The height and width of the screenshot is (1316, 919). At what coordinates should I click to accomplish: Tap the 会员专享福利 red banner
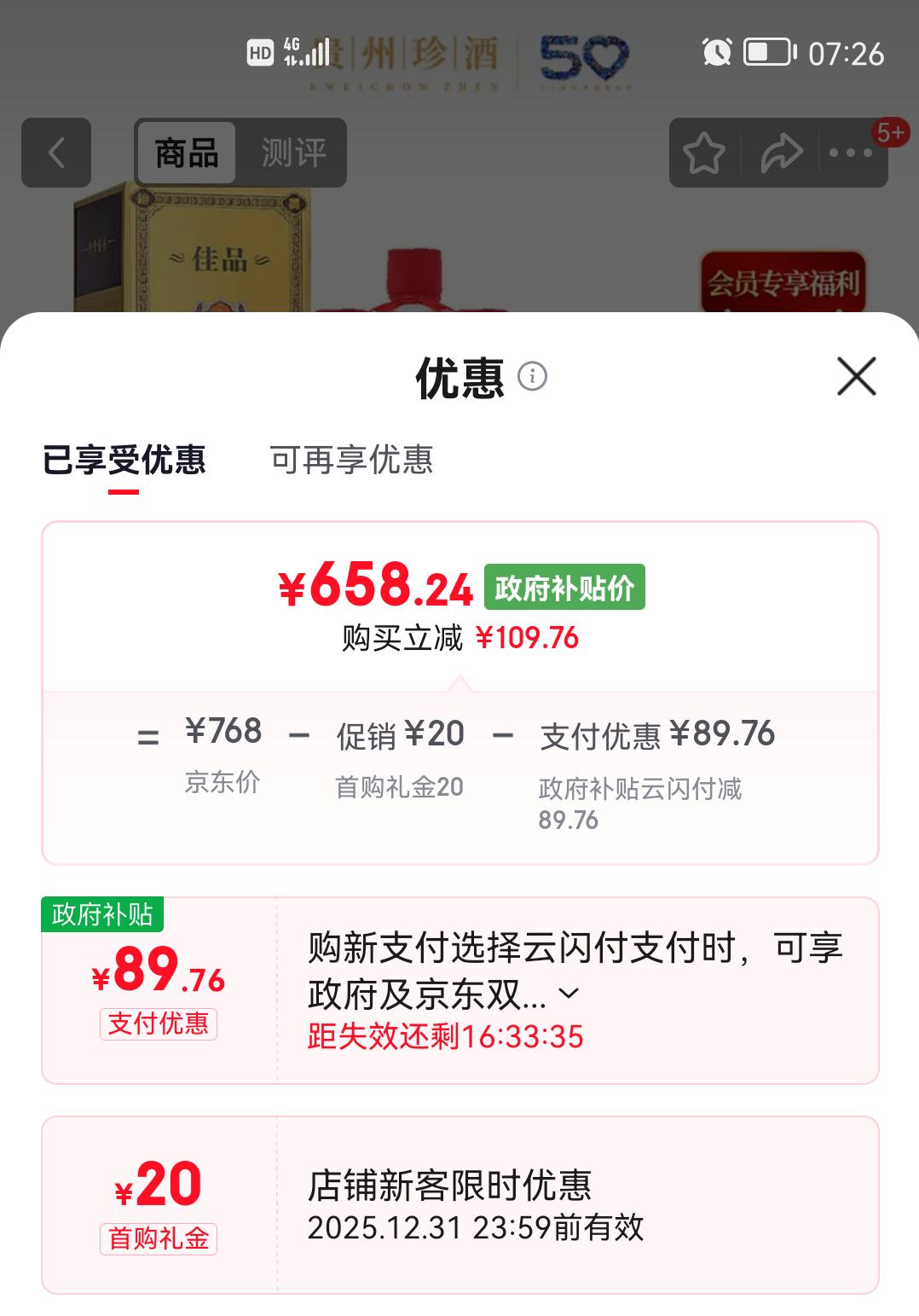pos(783,280)
